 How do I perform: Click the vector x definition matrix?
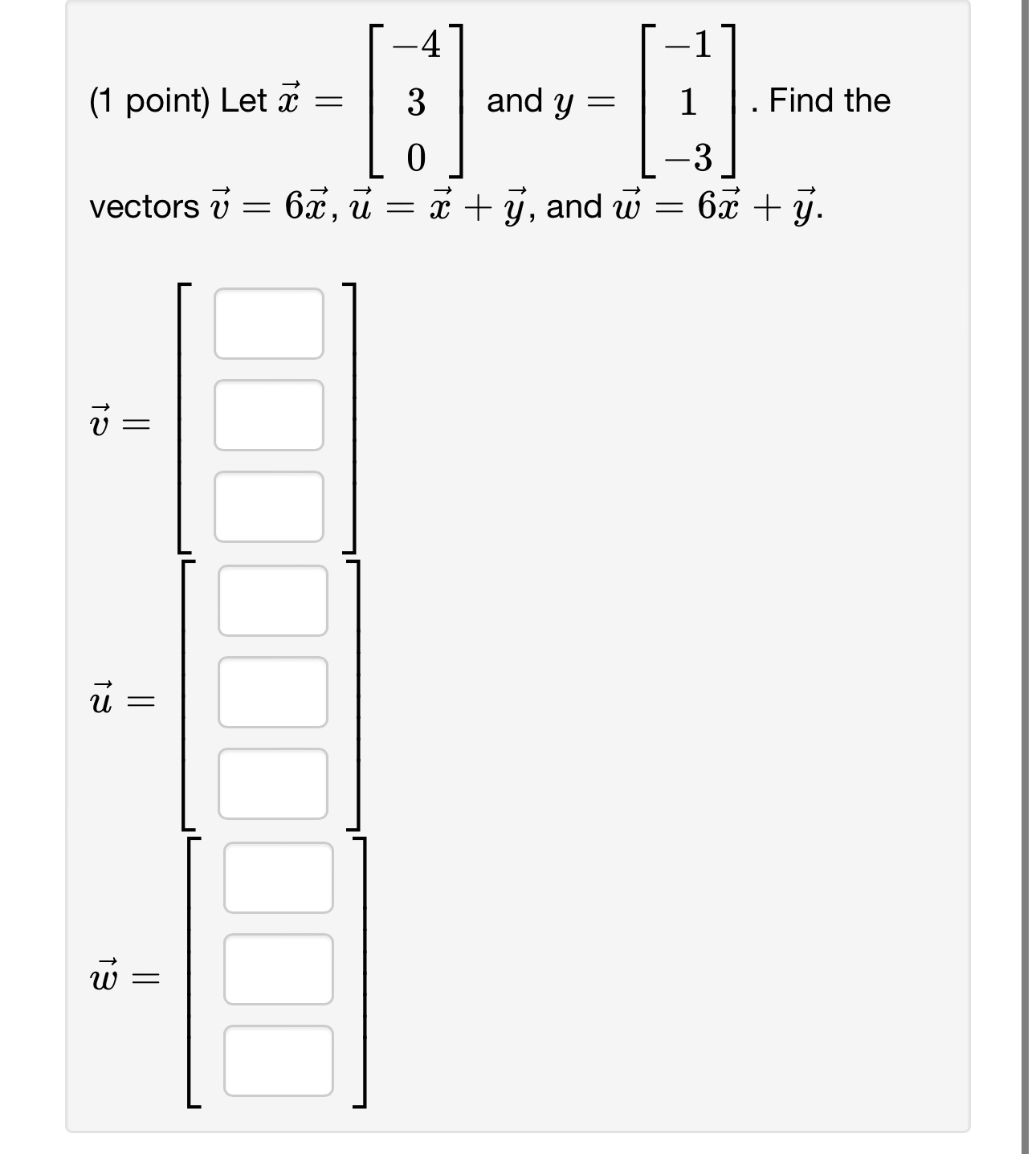point(417,100)
